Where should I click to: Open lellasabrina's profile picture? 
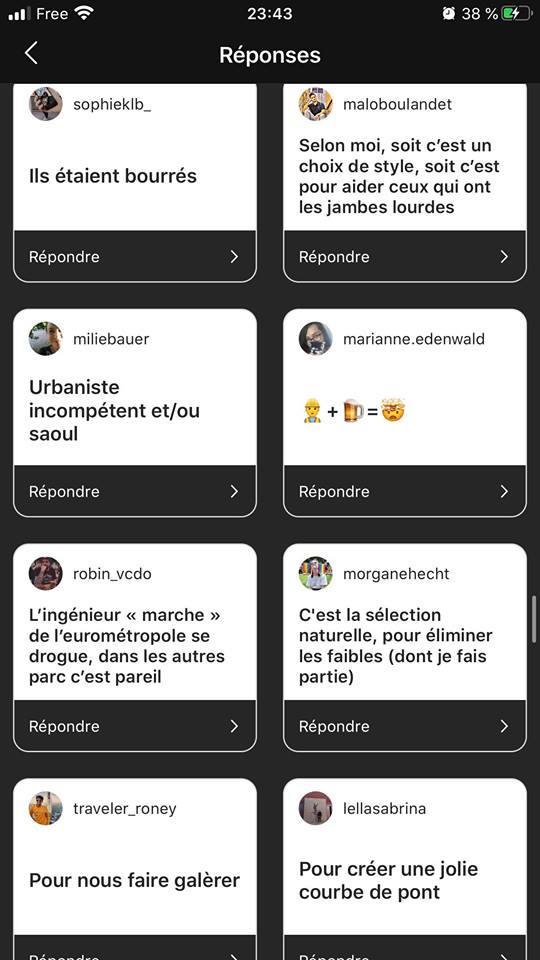316,808
